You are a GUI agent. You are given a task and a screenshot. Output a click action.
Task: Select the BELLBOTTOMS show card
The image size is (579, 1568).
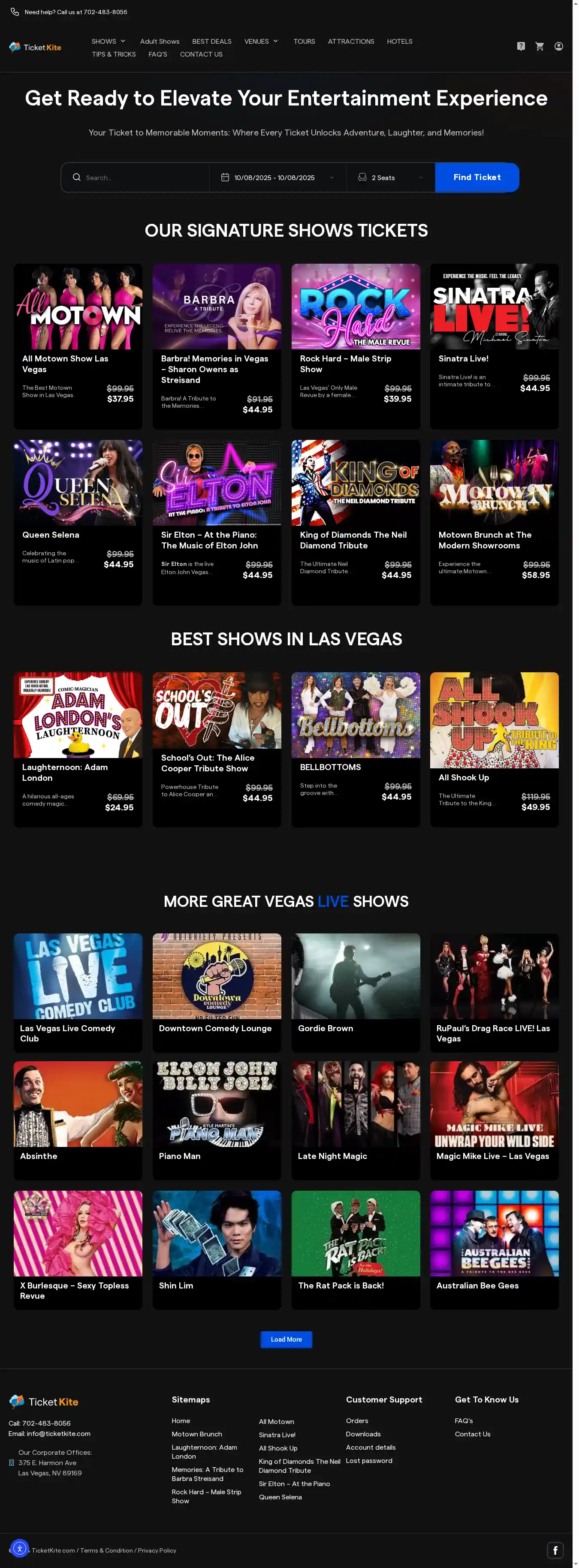click(356, 749)
